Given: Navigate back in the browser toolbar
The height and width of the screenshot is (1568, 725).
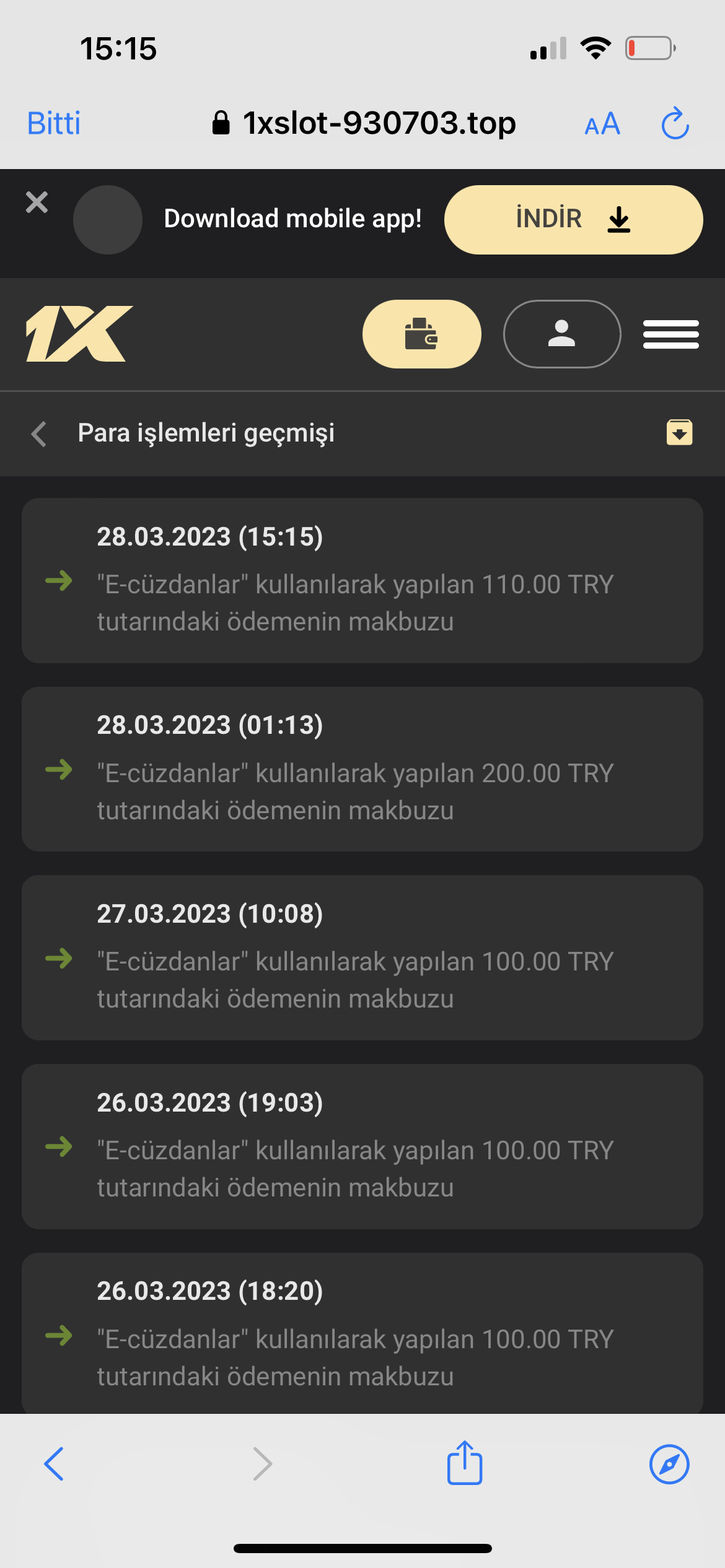Looking at the screenshot, I should pos(54,1464).
